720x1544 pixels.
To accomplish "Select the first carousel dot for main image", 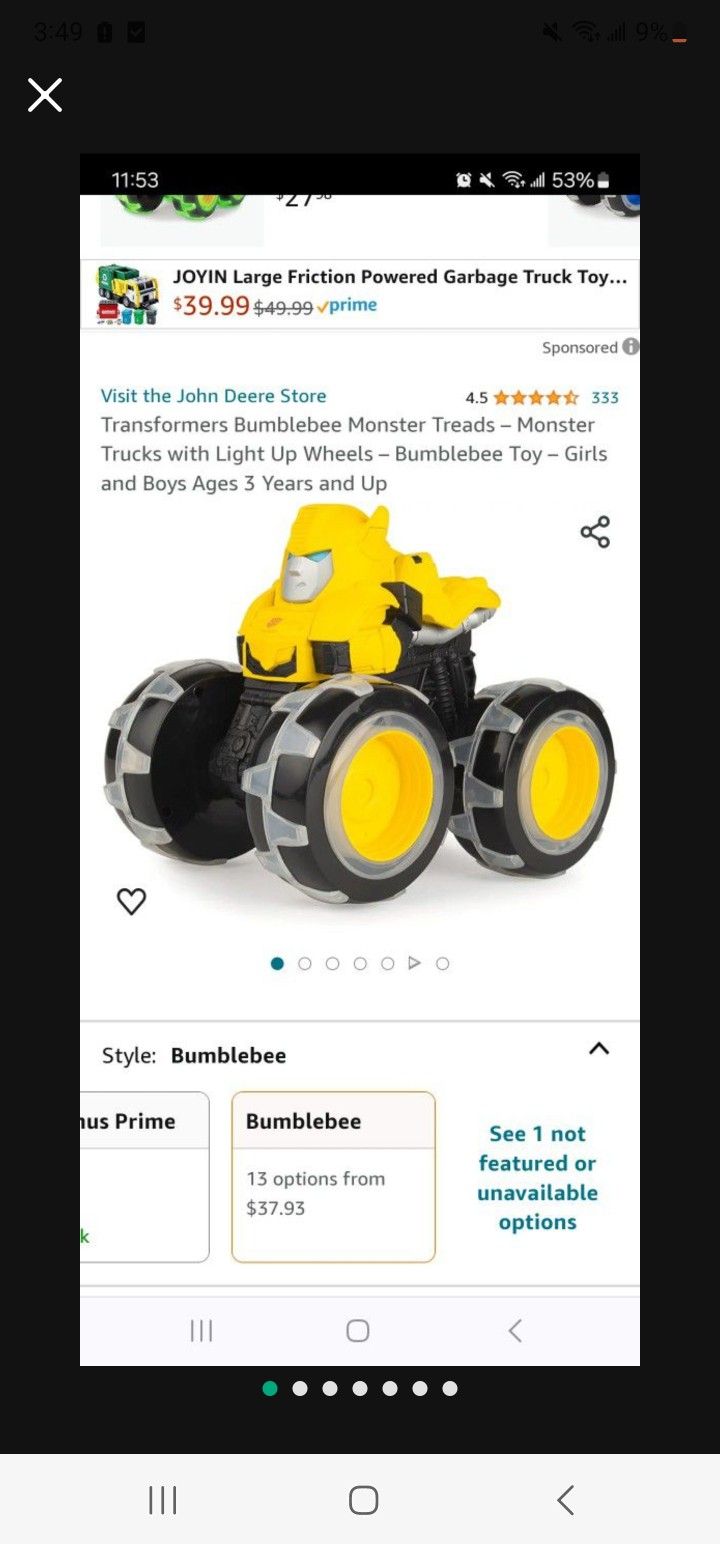I will point(277,963).
